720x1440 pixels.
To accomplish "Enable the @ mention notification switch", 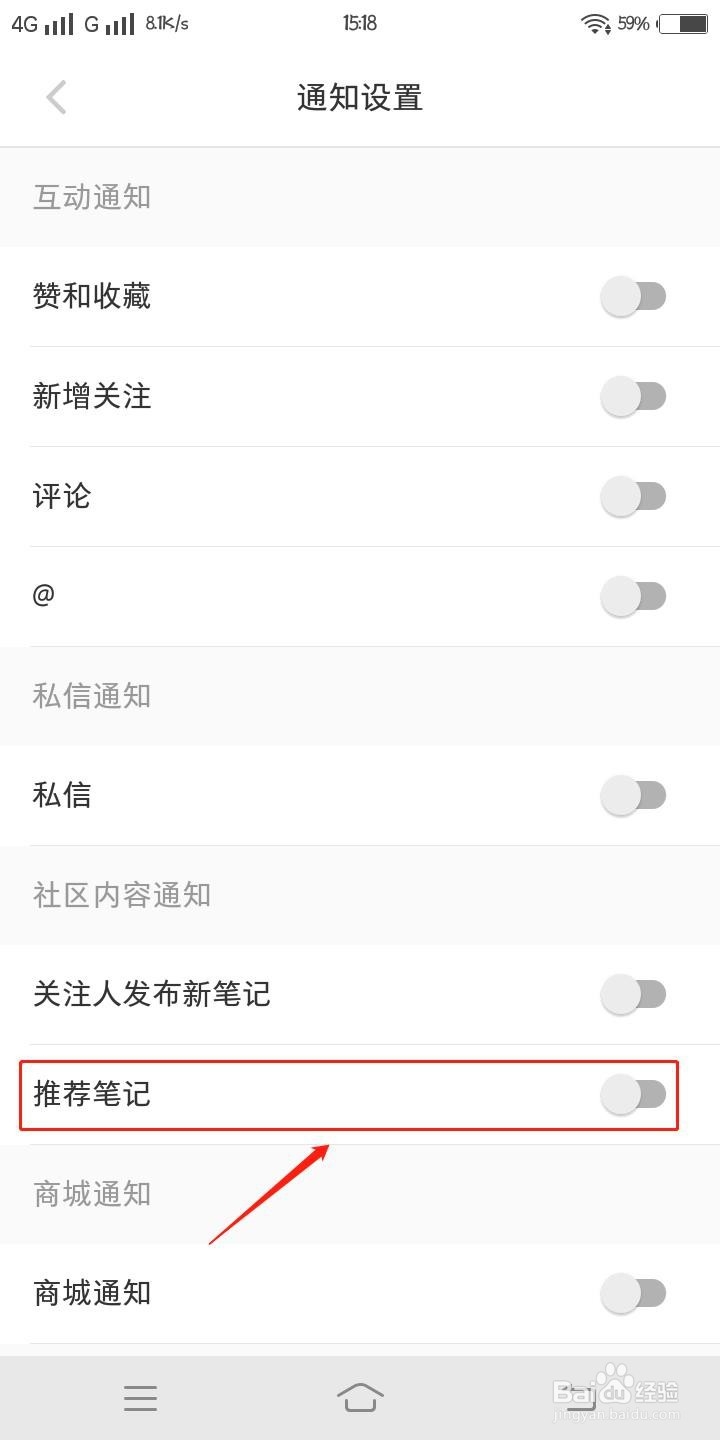I will coord(634,595).
